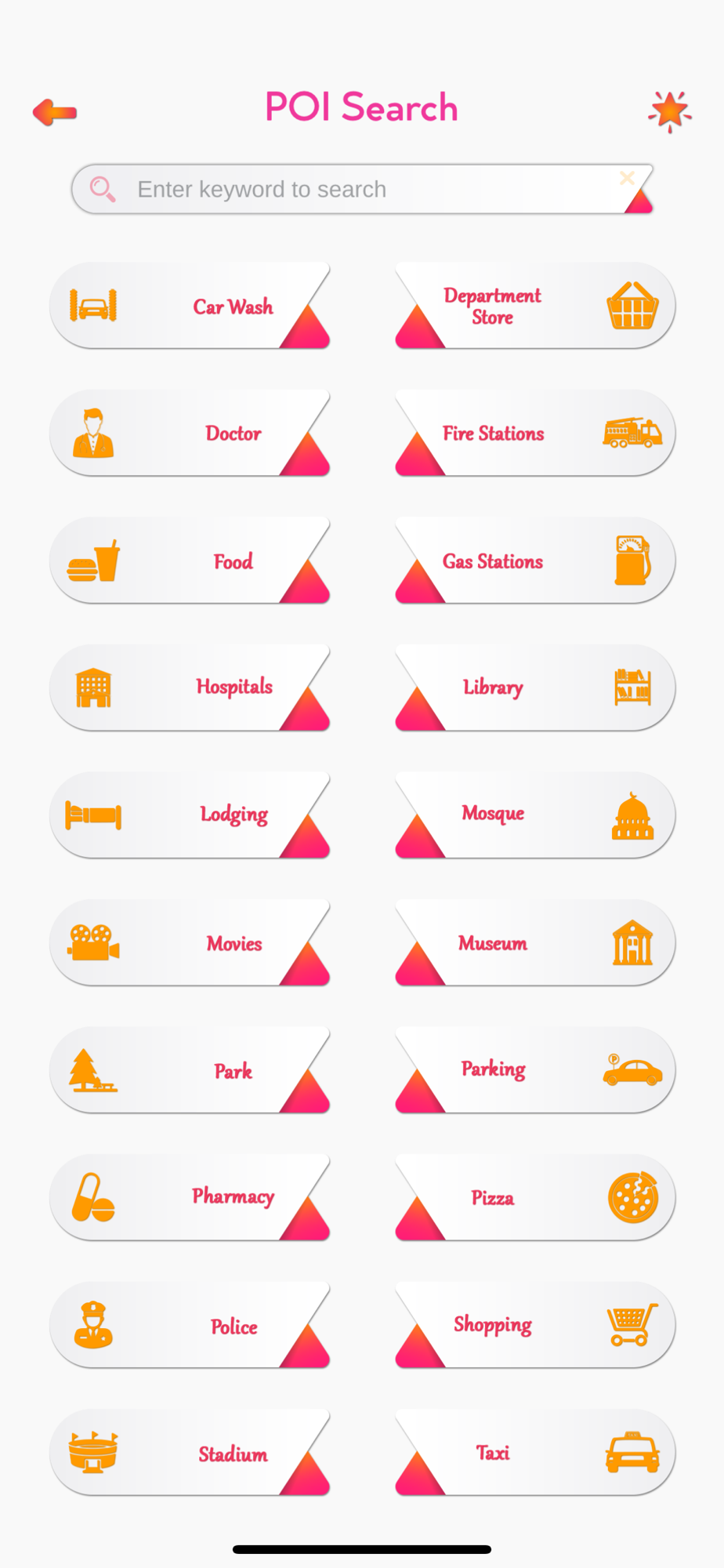The width and height of the screenshot is (724, 1568).
Task: Select the Car Wash category
Action: point(190,306)
